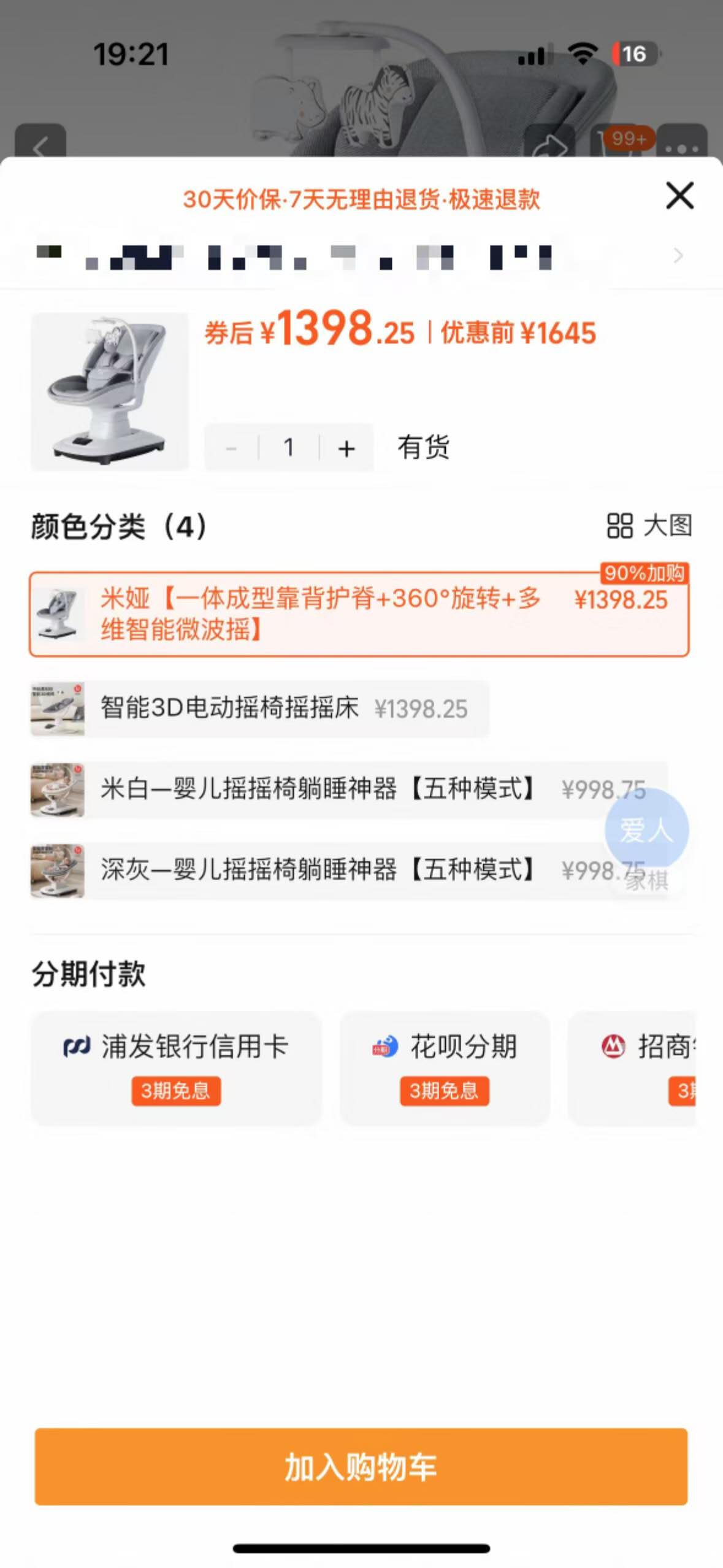Select the 米娅 360°旋转 option
723x1568 pixels.
(359, 614)
